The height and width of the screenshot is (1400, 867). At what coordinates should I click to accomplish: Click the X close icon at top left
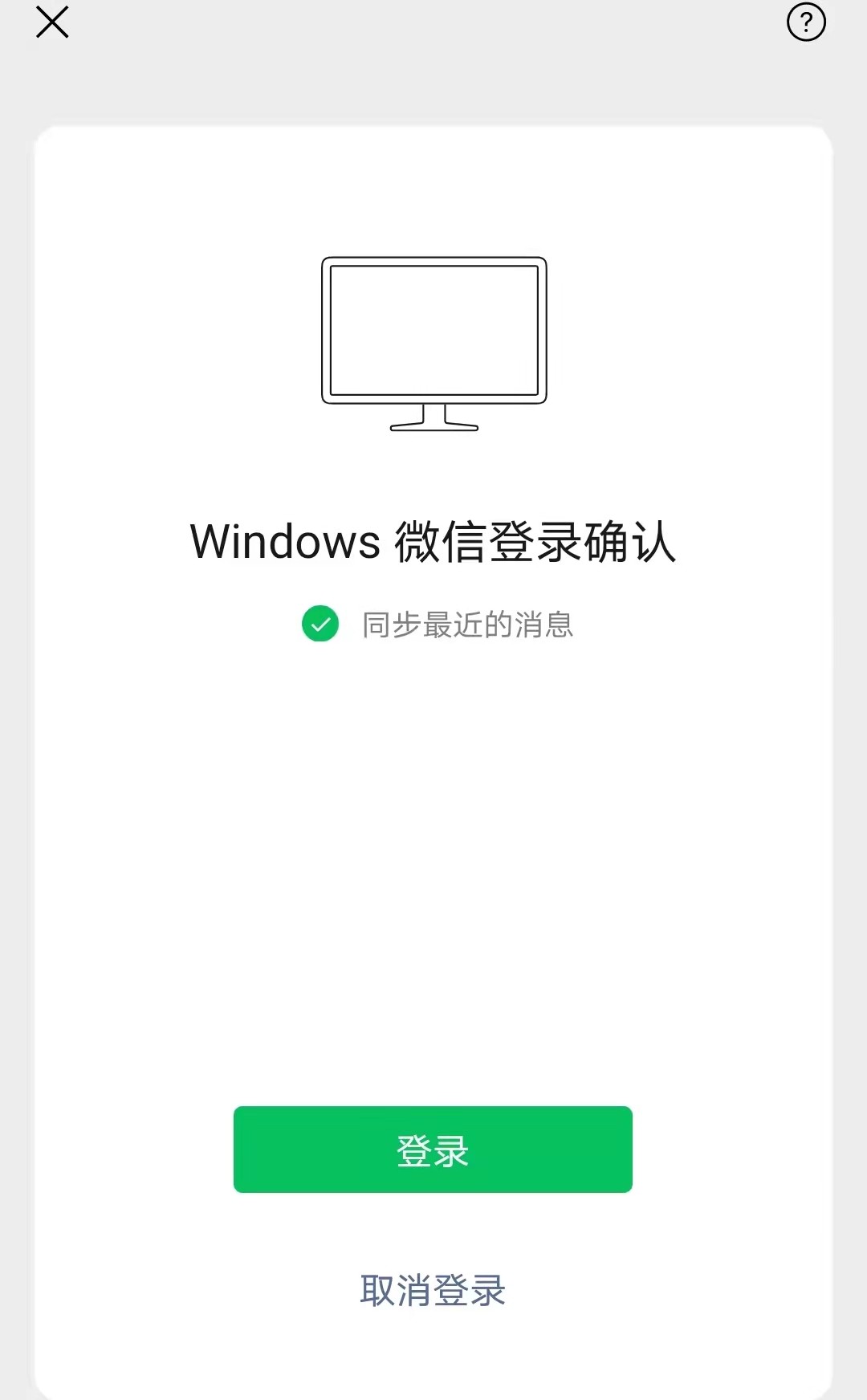51,22
